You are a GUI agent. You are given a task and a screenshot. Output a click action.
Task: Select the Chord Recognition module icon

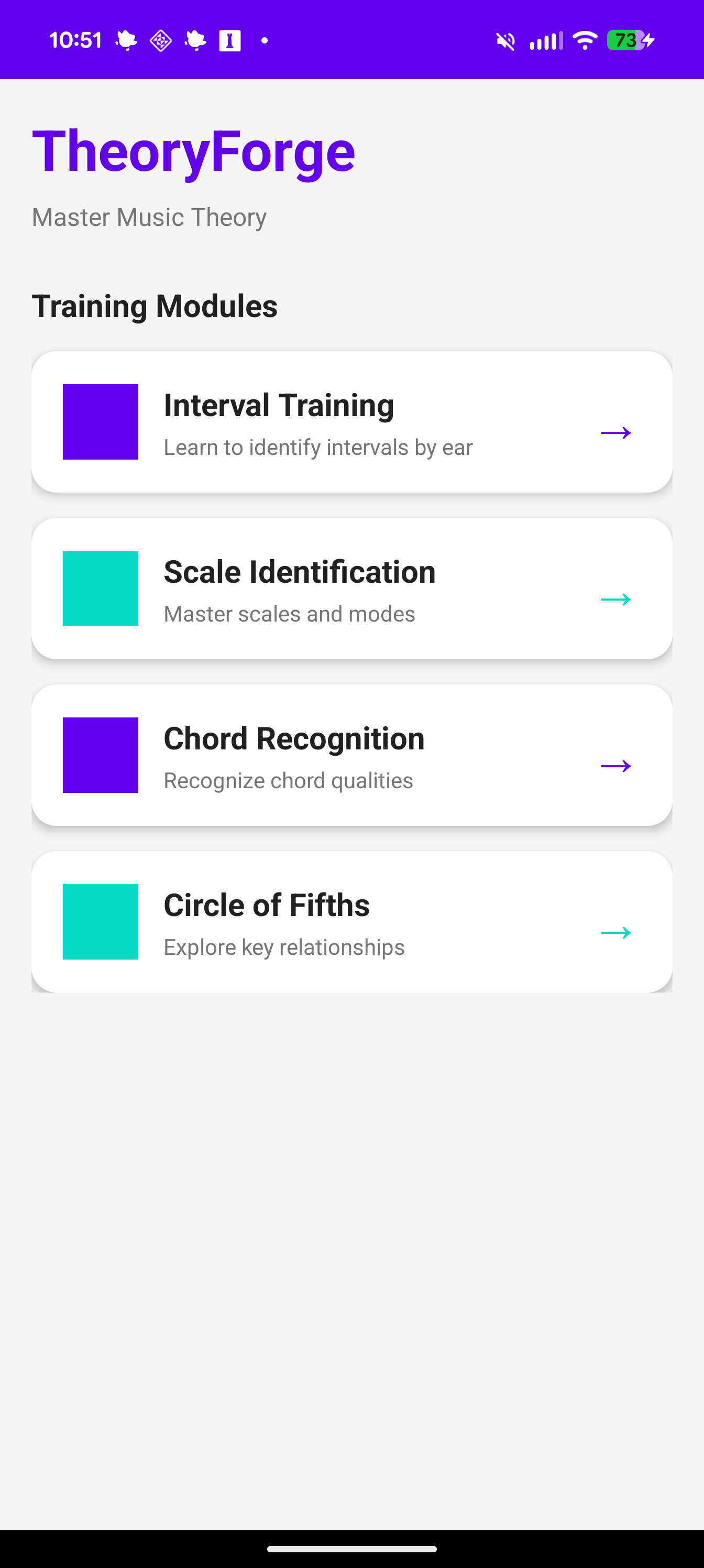coord(101,755)
